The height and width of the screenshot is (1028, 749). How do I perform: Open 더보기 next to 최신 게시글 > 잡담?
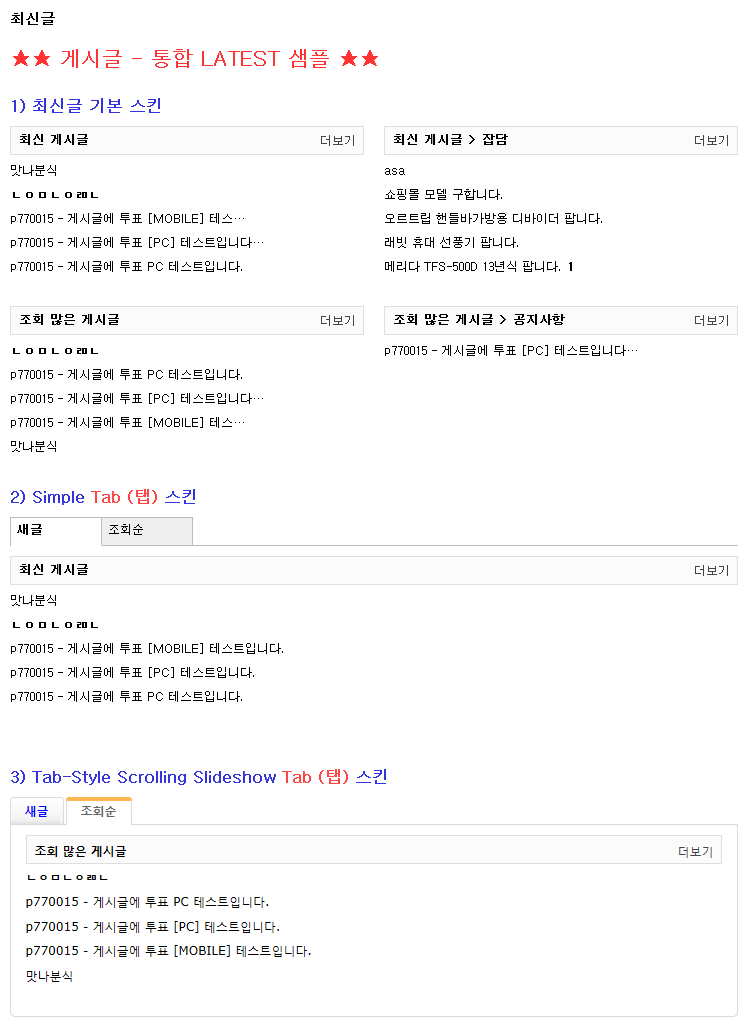[x=711, y=141]
